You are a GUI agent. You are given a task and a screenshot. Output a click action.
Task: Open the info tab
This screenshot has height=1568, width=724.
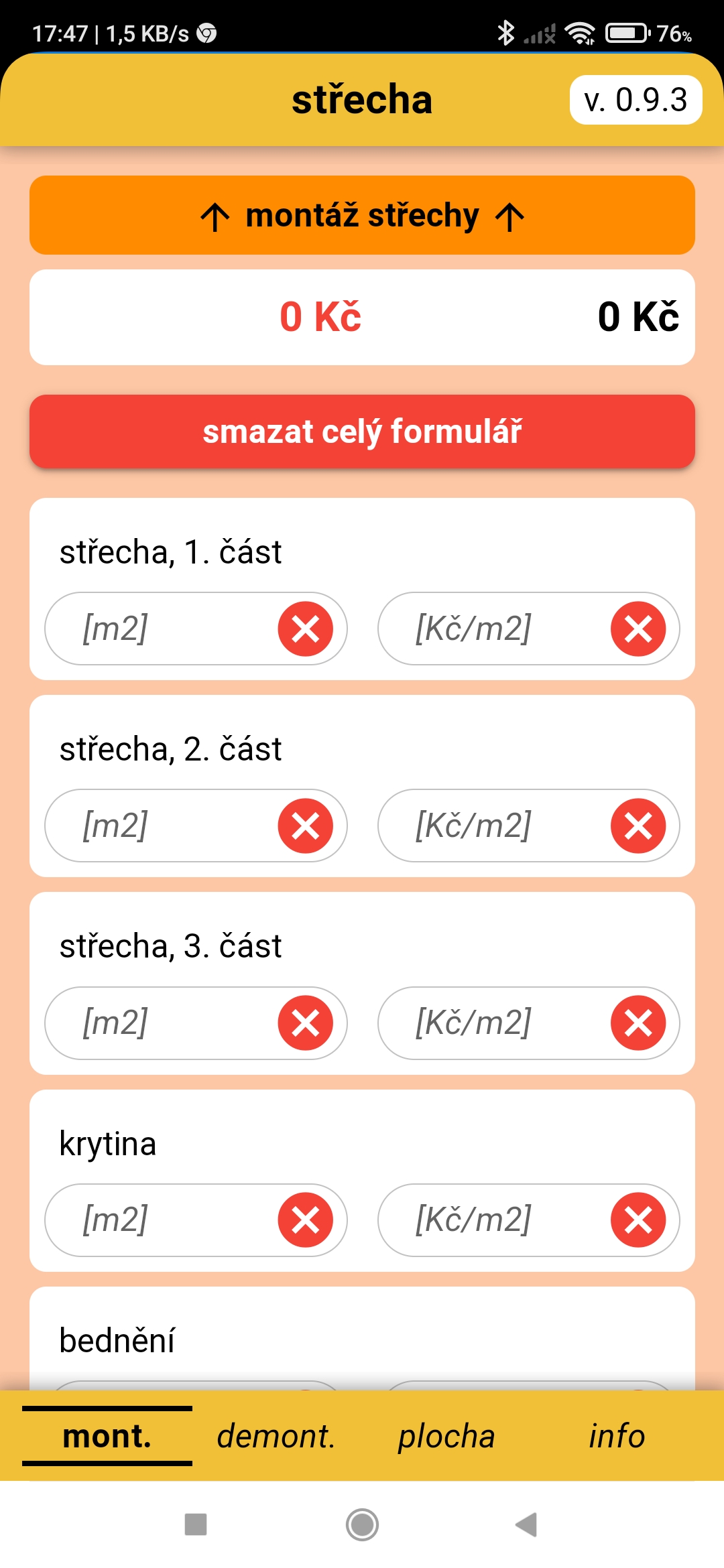[x=617, y=1436]
